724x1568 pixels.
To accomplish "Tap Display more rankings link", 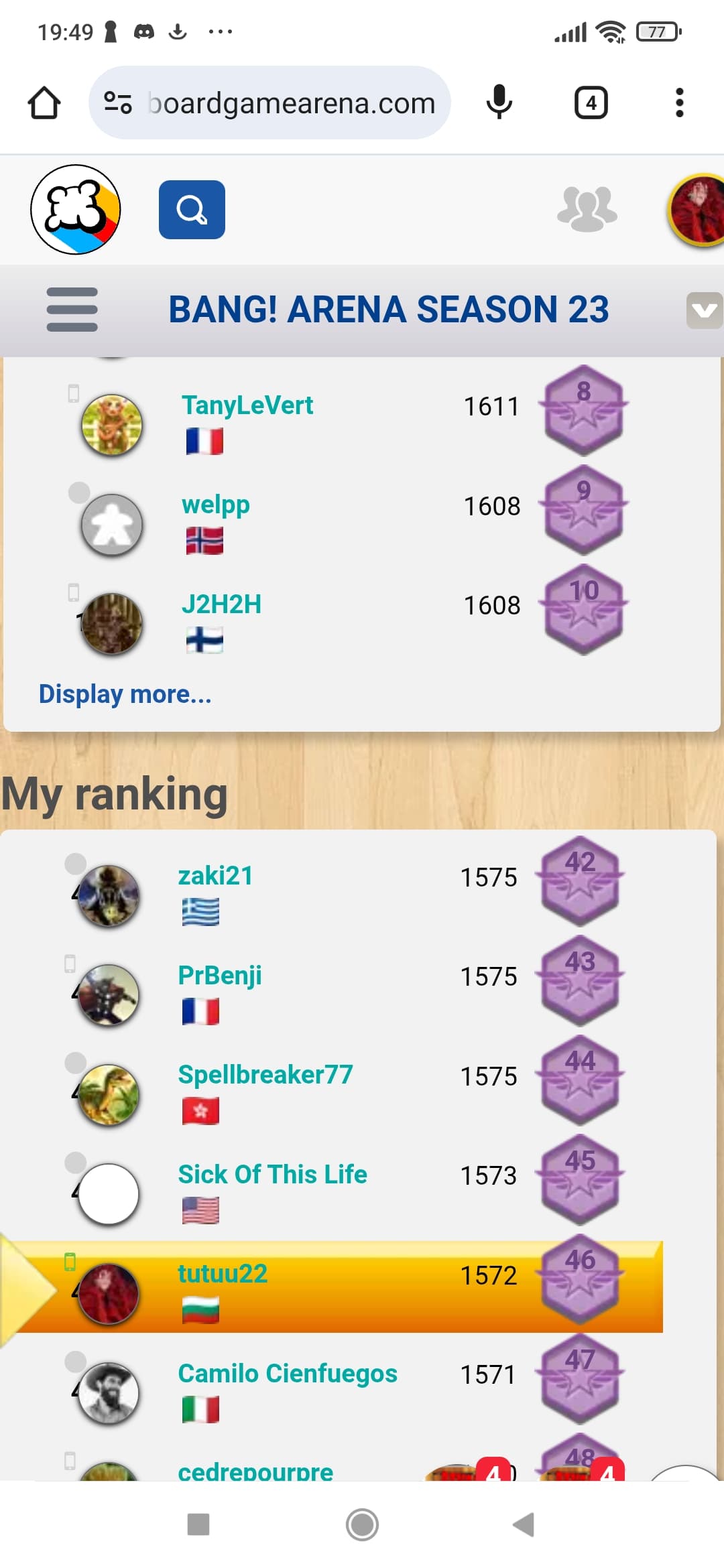I will 125,694.
